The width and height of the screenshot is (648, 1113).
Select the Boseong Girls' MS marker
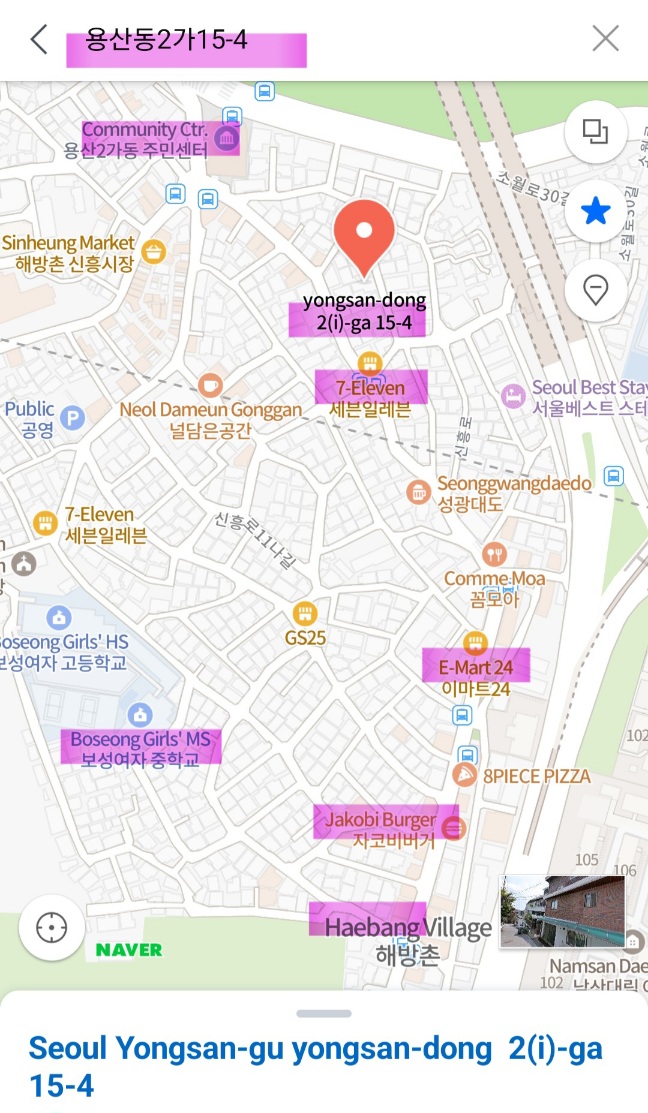[x=139, y=714]
